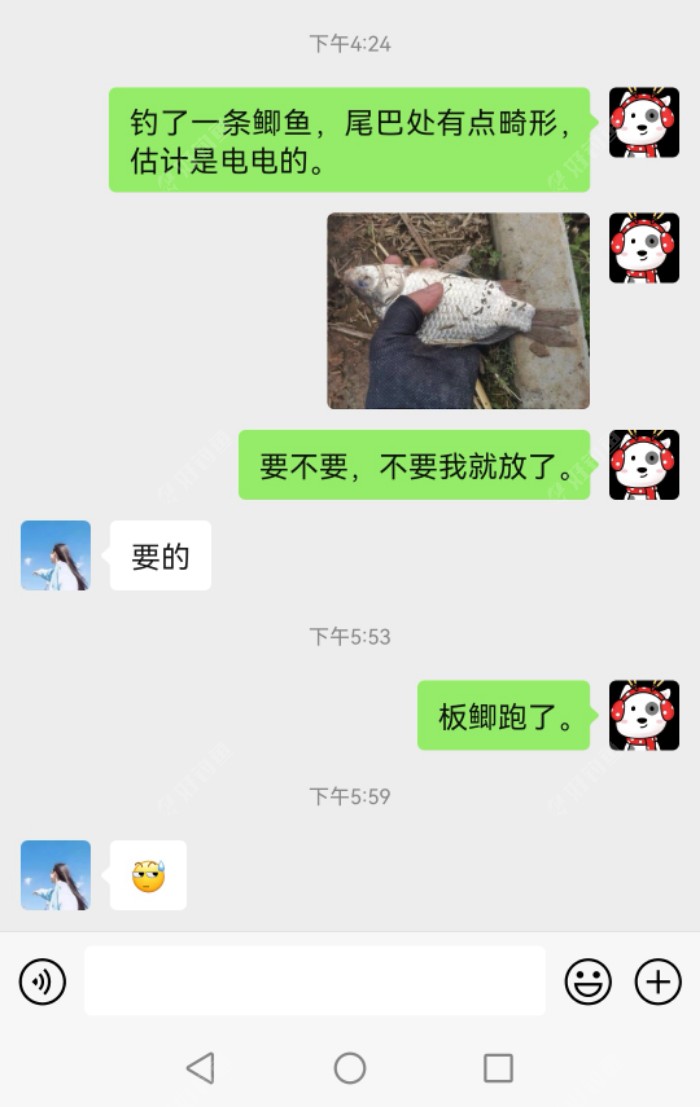Open the avatar beside 板鲫跑了 message
700x1107 pixels.
(x=644, y=715)
